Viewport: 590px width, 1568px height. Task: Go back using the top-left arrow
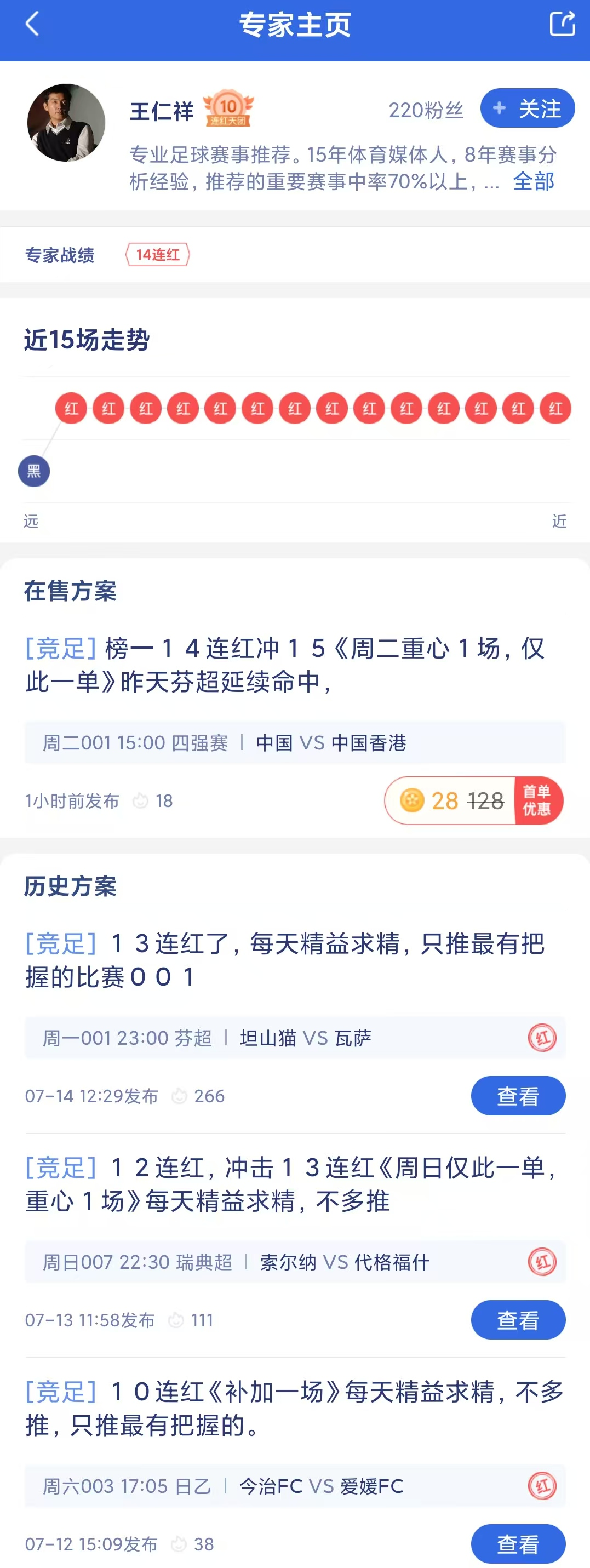pos(32,25)
